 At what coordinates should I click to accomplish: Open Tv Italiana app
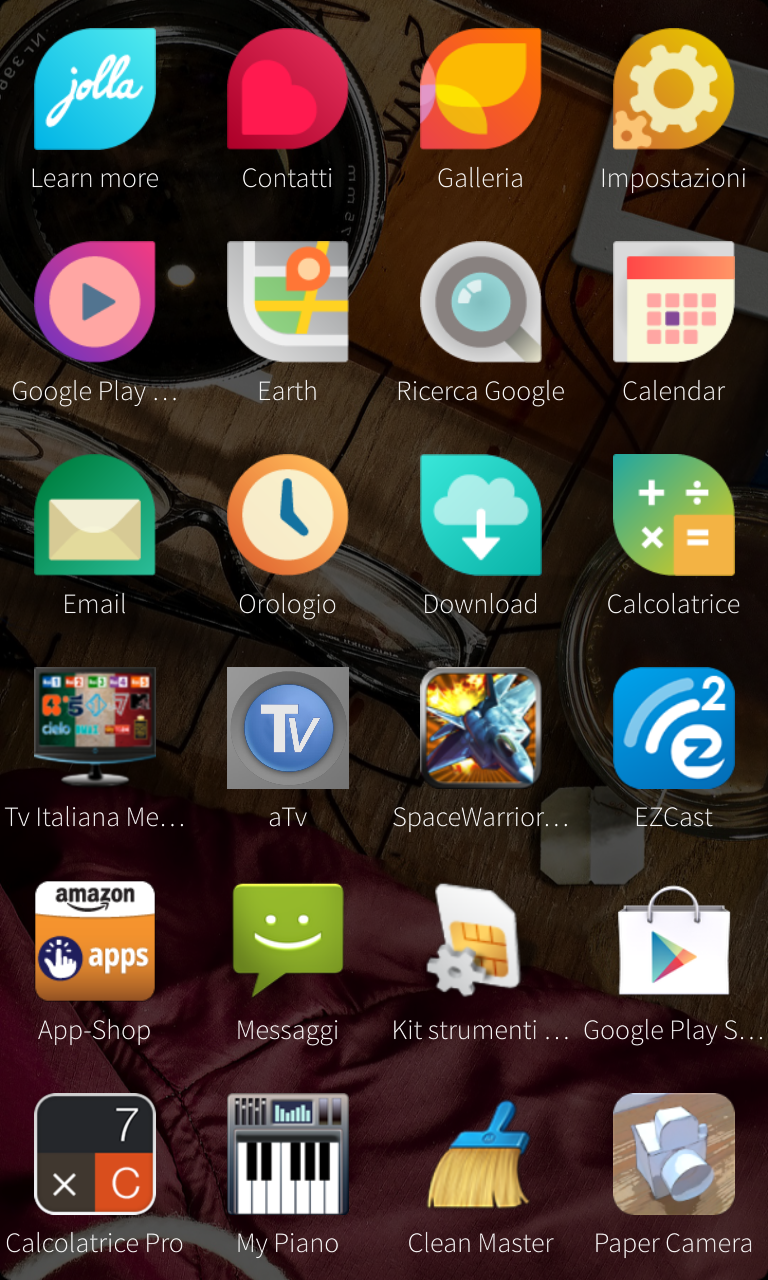[95, 728]
